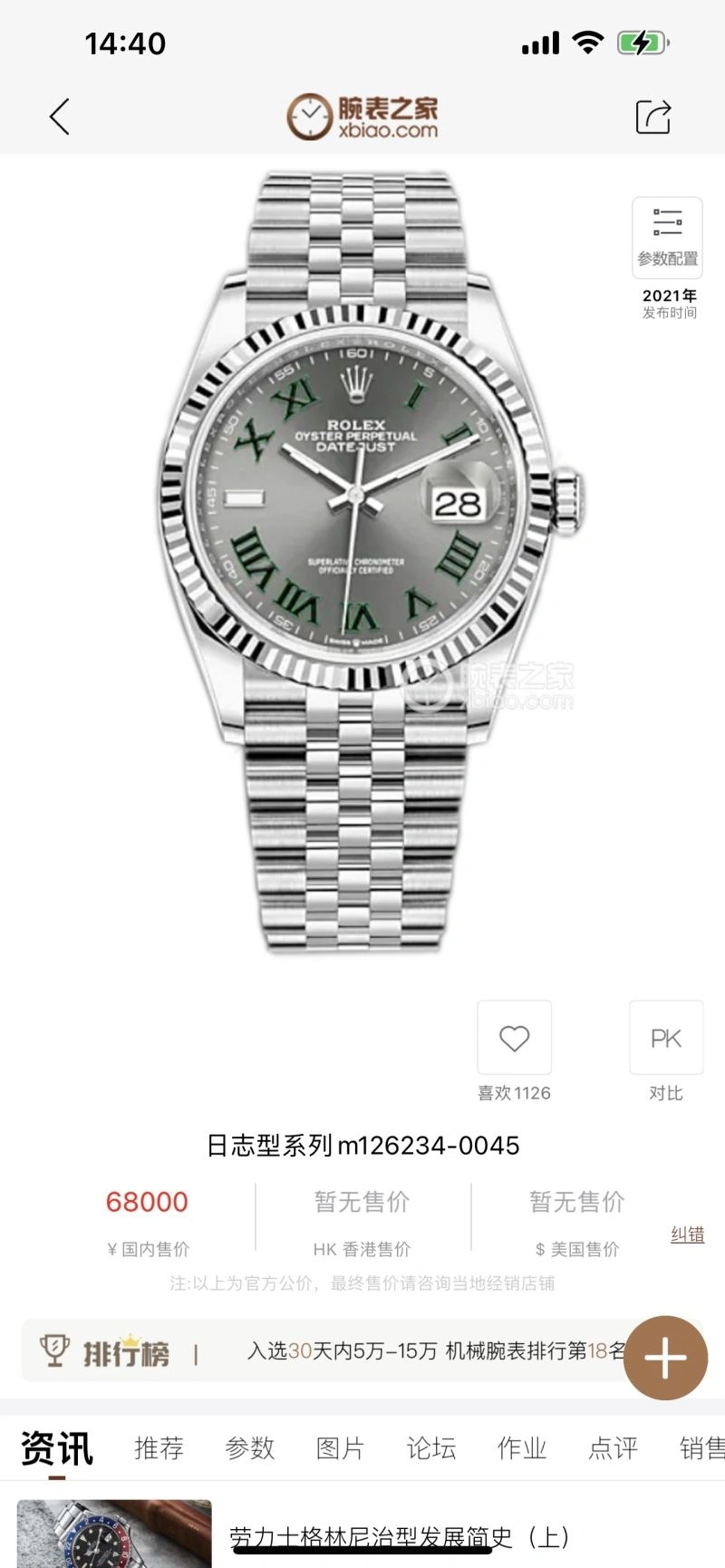Open the 参数配置 specs button
This screenshot has height=1568, width=725.
(x=667, y=237)
